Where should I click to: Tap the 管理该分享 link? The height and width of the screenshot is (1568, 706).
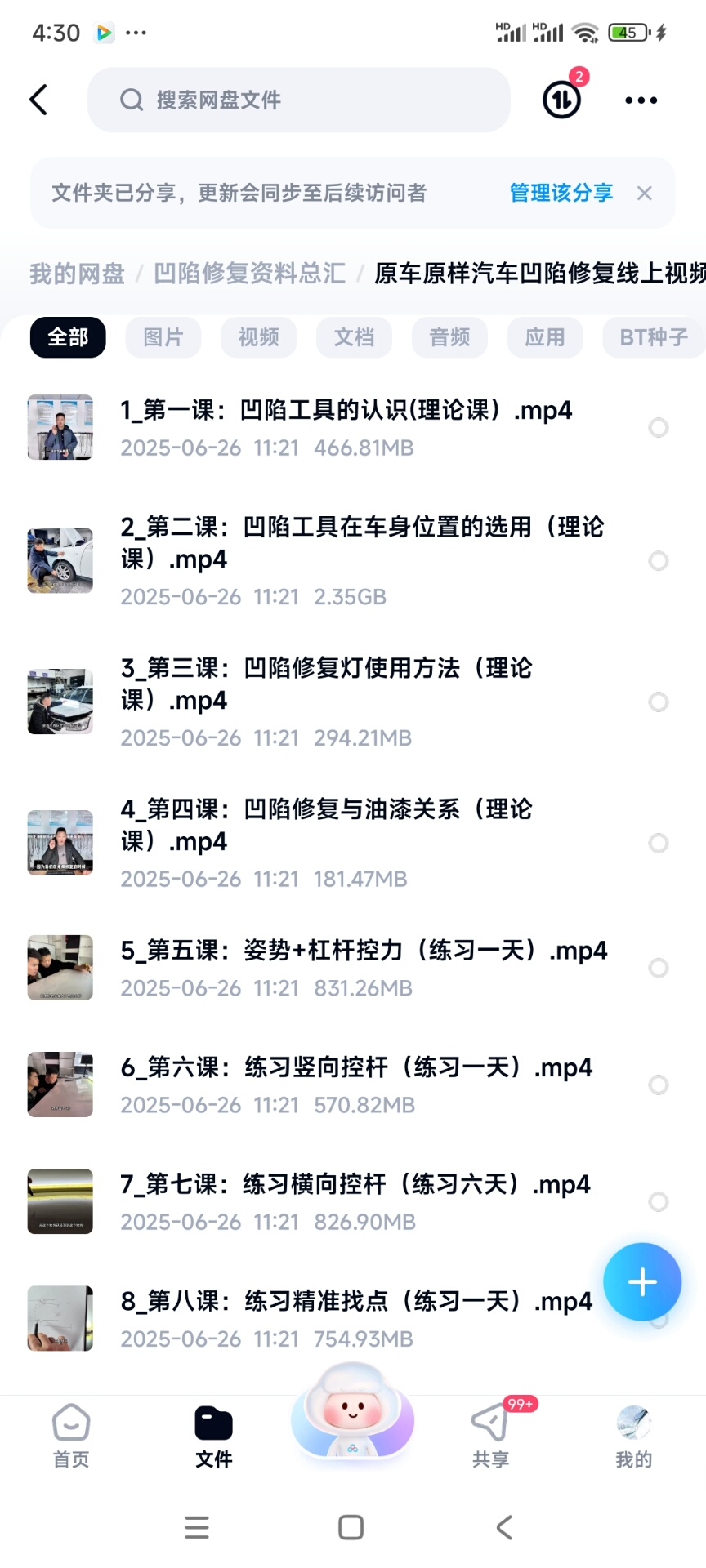[x=561, y=193]
